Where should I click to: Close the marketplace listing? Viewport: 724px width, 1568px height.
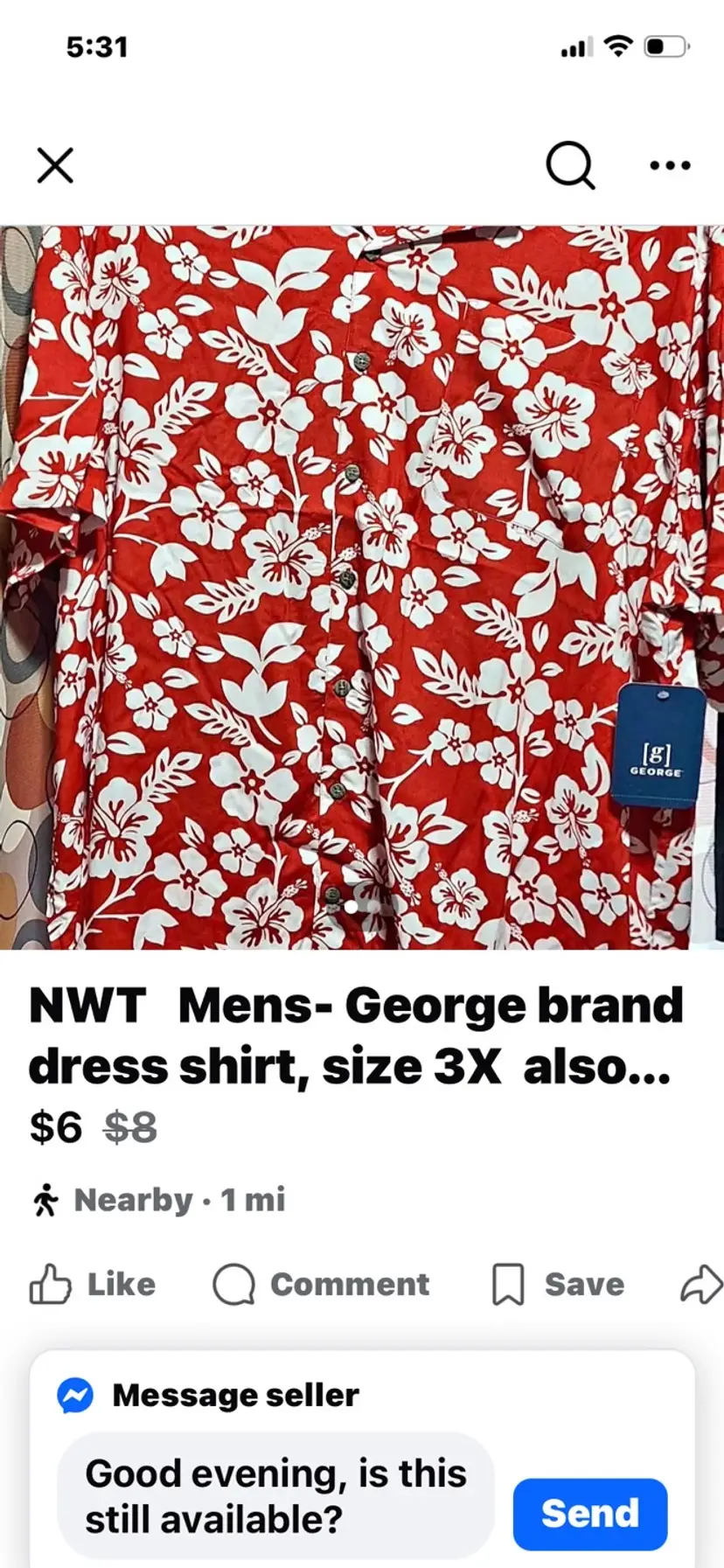pos(55,164)
